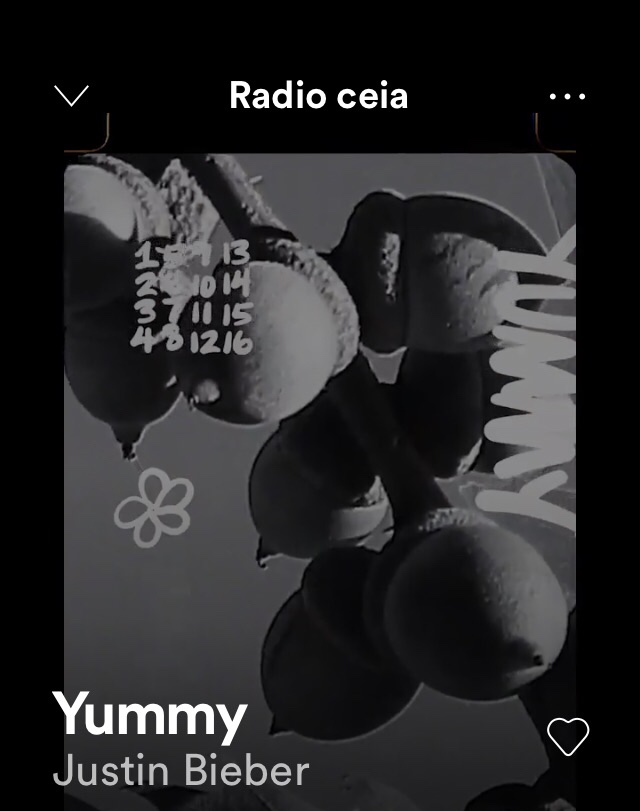Collapse the now playing view
The height and width of the screenshot is (811, 640).
[71, 96]
